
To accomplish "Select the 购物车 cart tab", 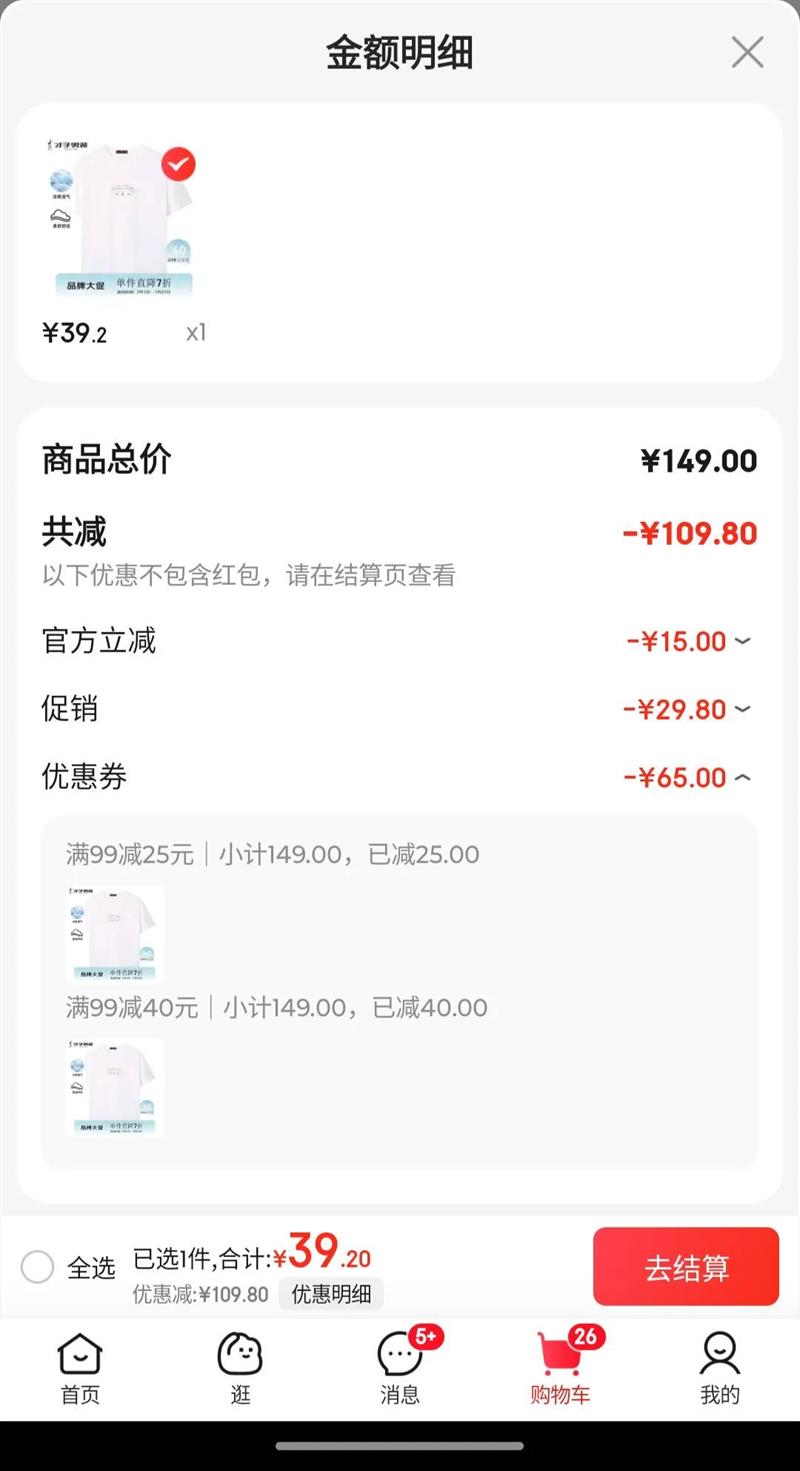I will [560, 1368].
